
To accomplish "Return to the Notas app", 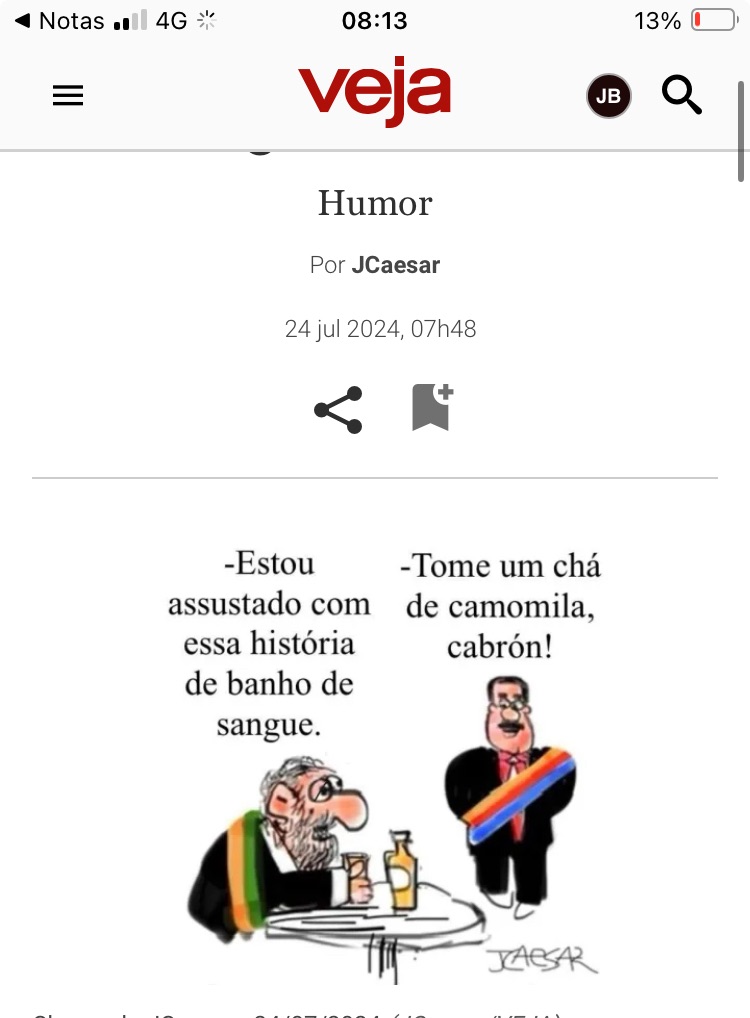I will point(58,21).
